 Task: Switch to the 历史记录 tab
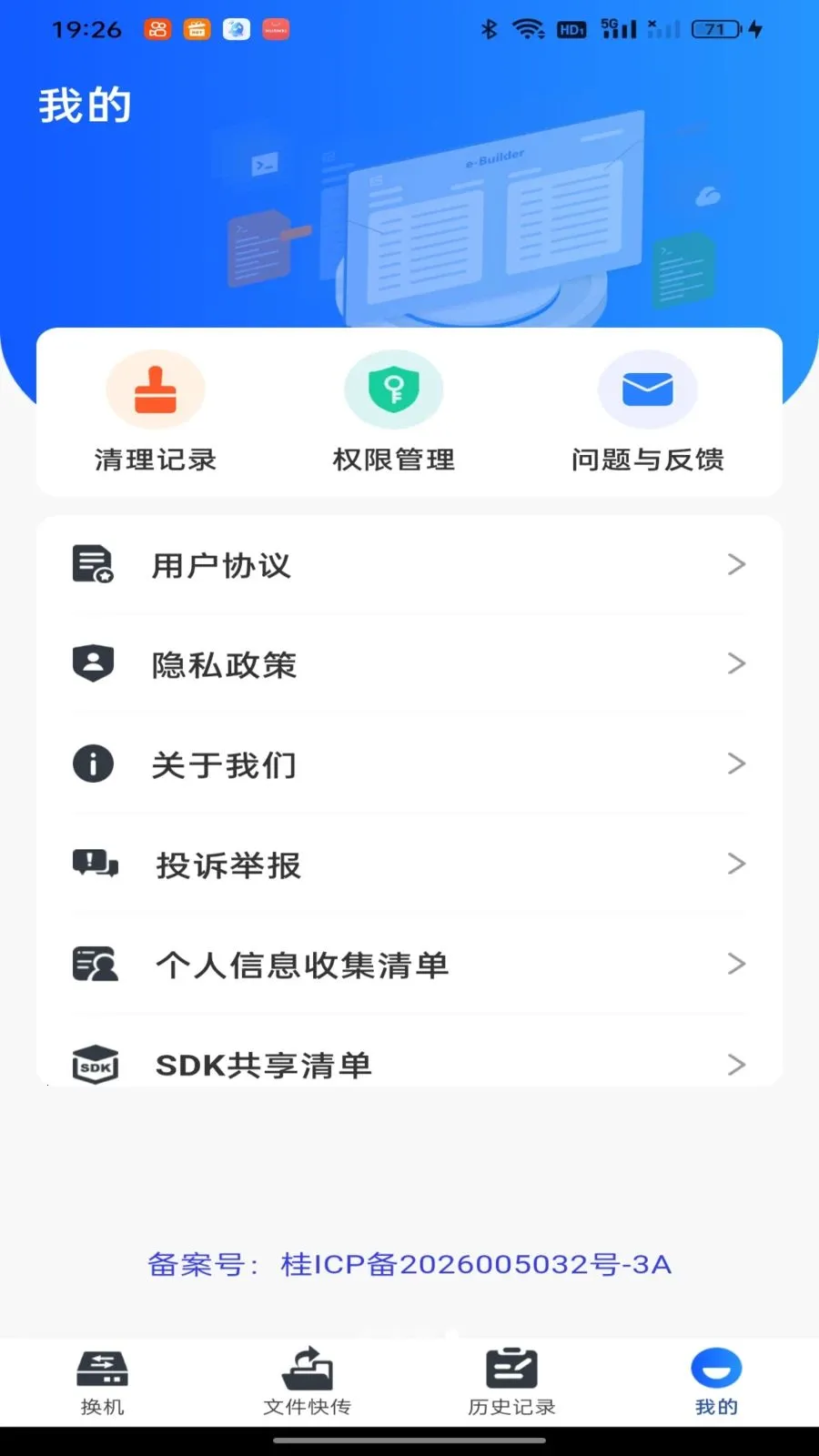(x=511, y=1380)
